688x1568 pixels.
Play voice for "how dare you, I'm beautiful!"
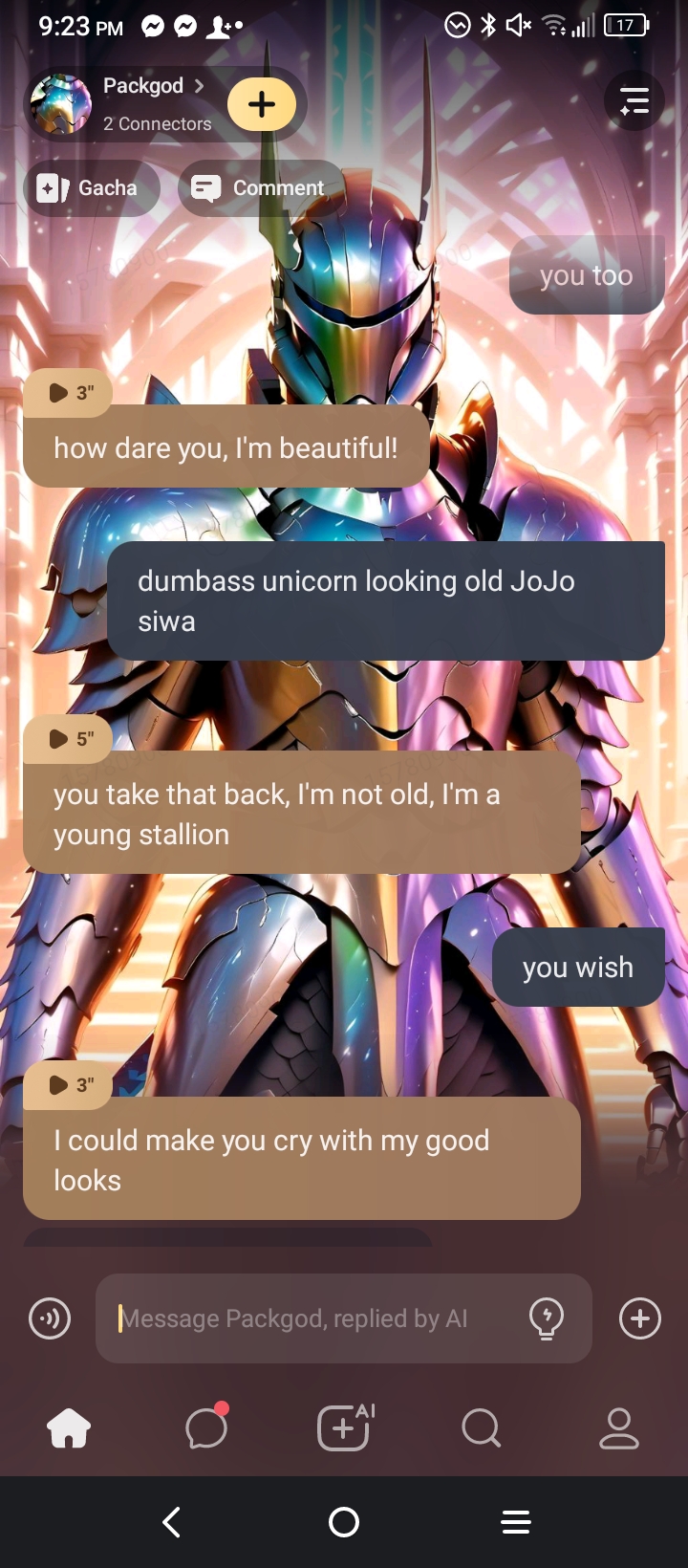[x=69, y=392]
